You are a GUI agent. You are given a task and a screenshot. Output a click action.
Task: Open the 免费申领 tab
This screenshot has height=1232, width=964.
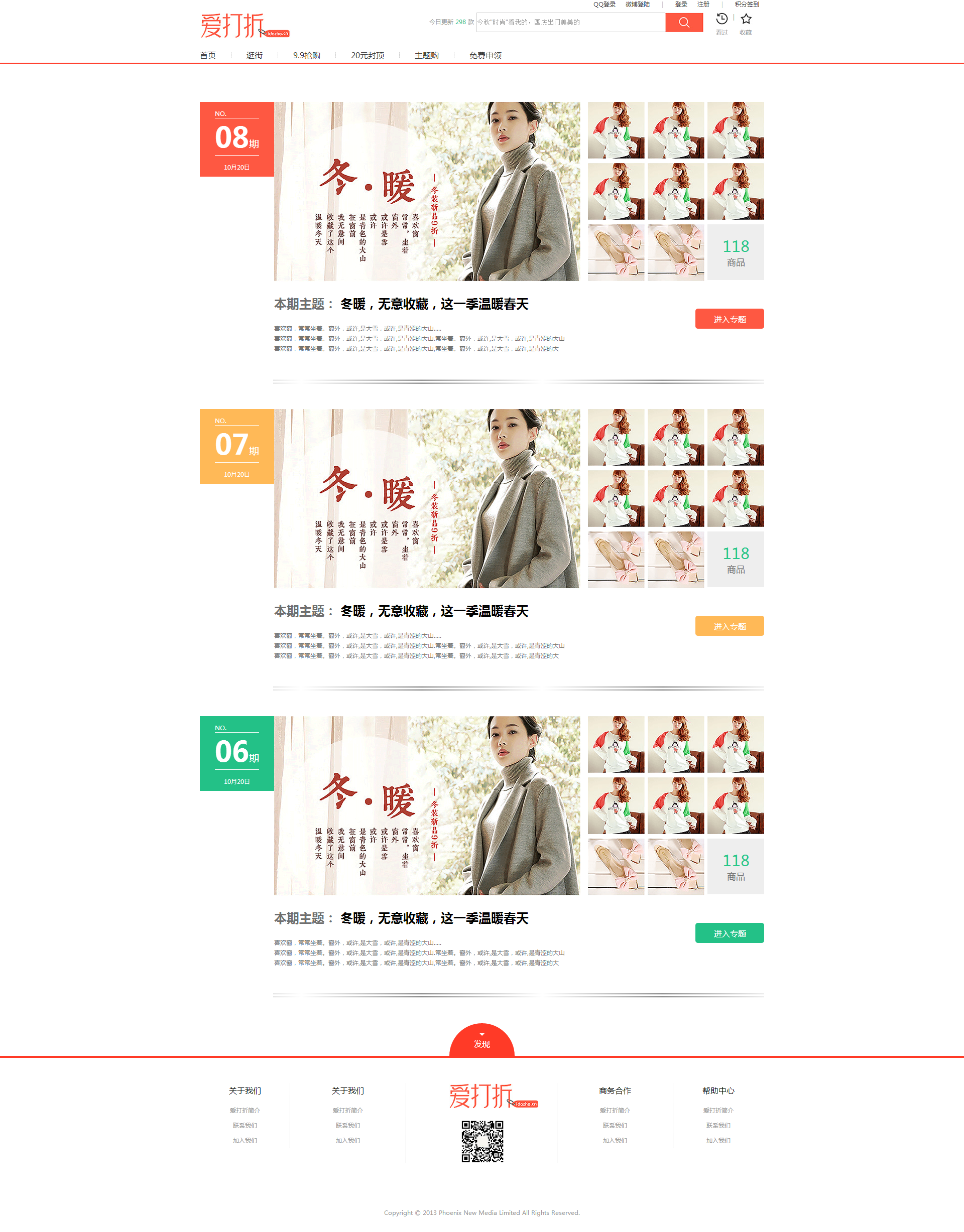pyautogui.click(x=486, y=55)
